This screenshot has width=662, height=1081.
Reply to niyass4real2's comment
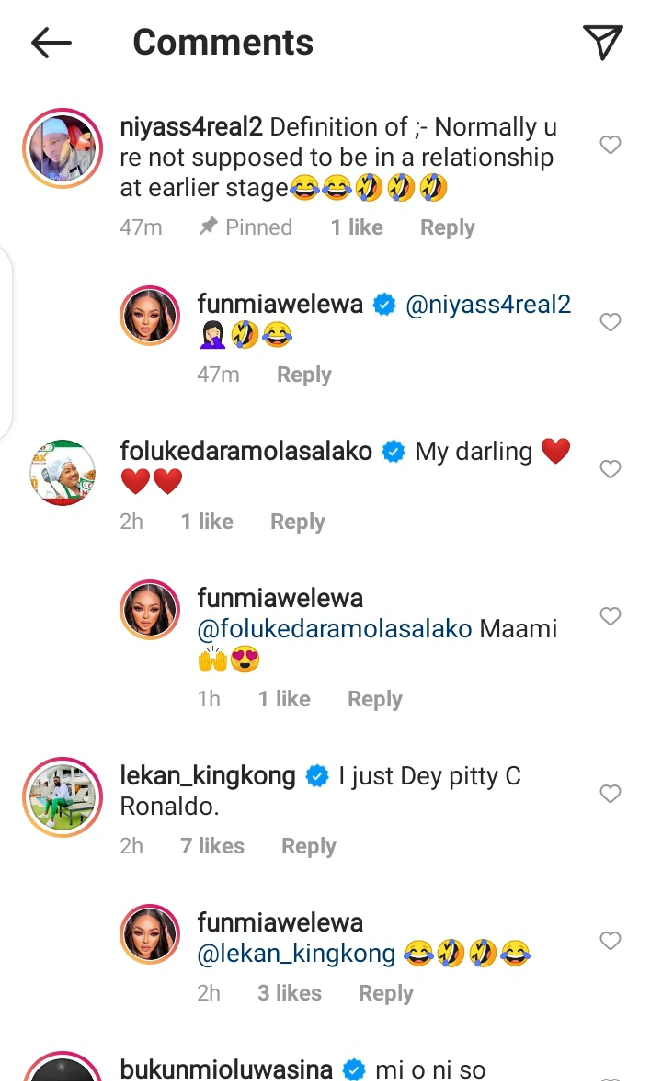pos(447,228)
